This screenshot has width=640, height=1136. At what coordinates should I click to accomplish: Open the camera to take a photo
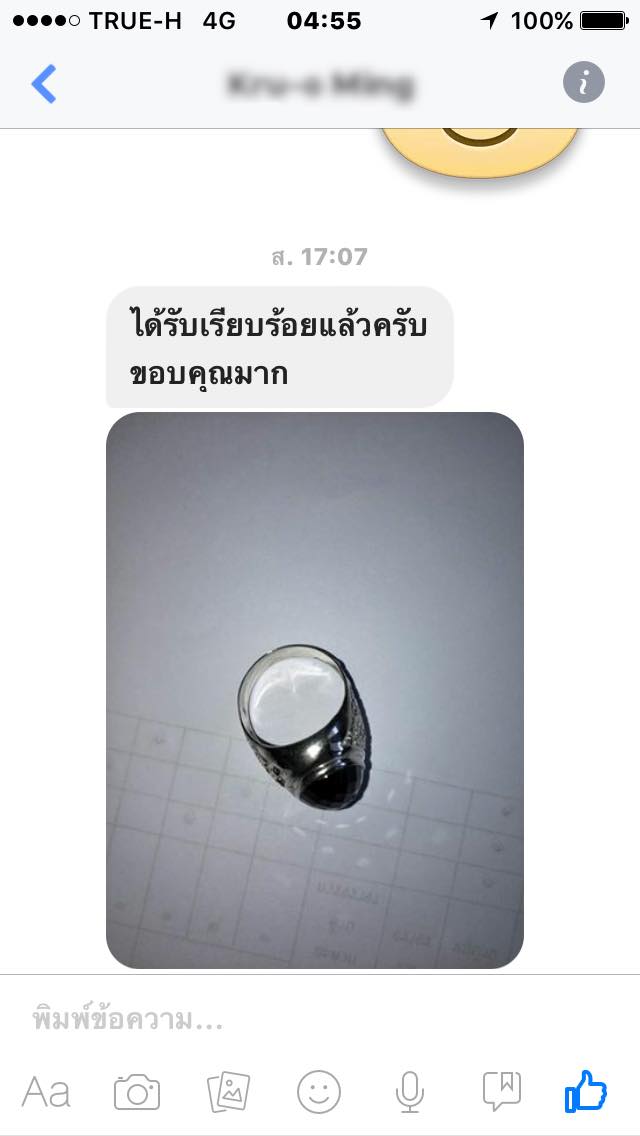(137, 1092)
